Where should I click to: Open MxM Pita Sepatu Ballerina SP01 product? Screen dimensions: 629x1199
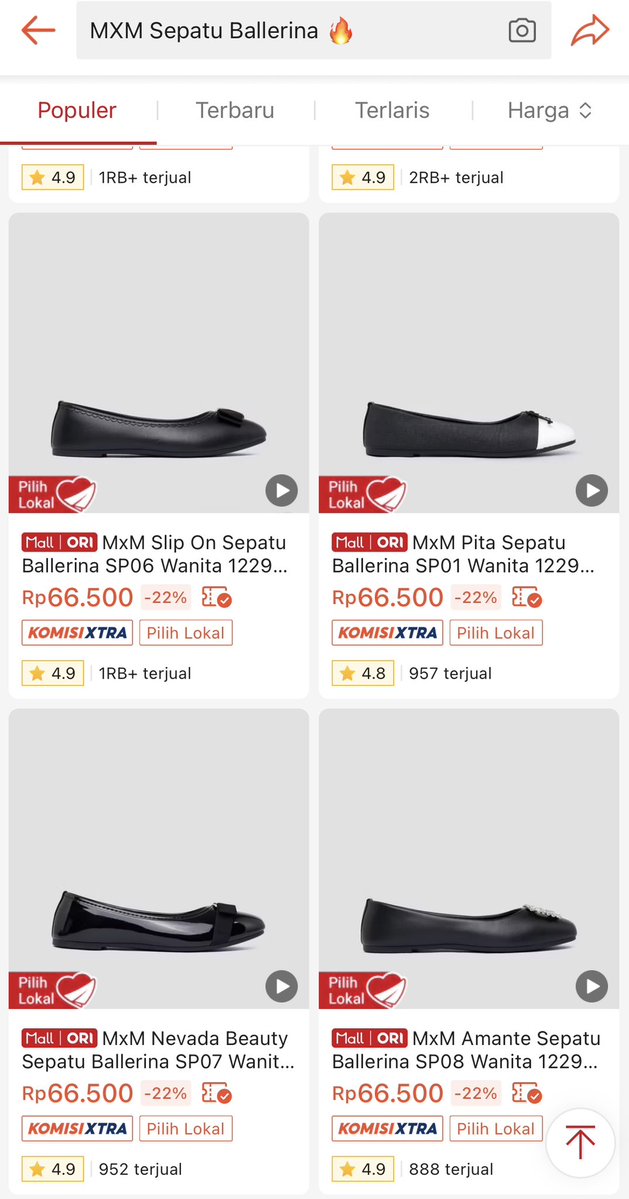pos(469,456)
